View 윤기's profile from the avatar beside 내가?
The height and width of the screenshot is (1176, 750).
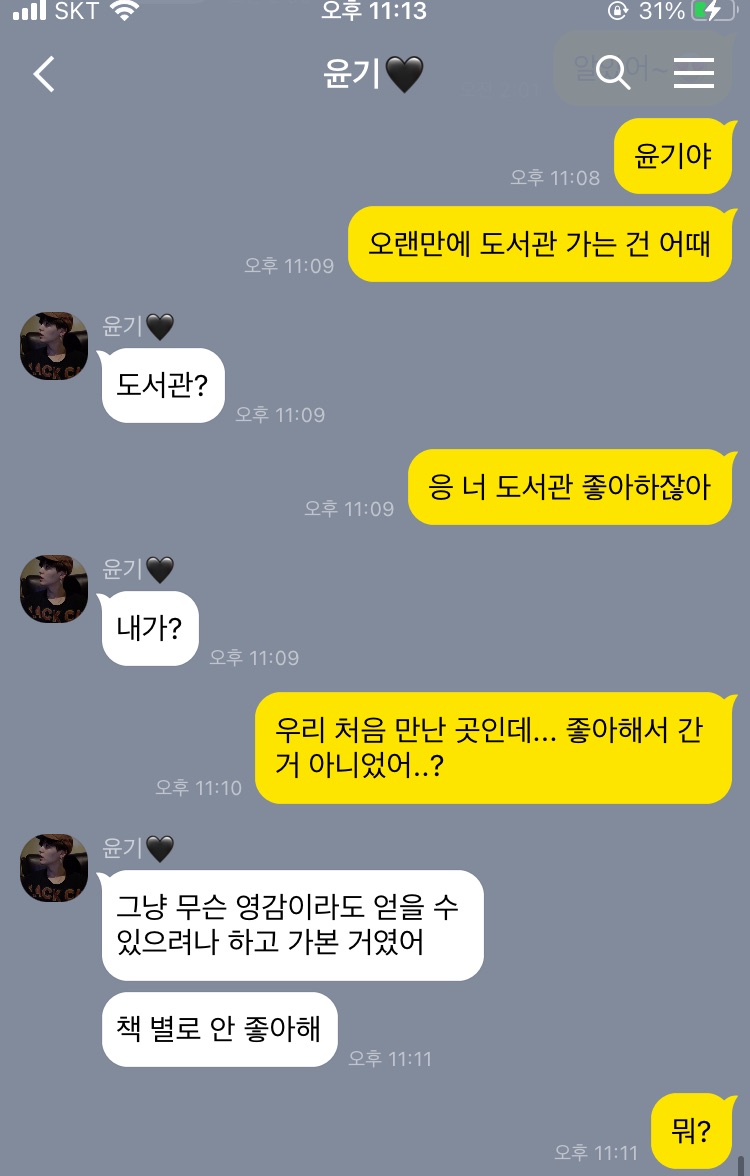pos(54,589)
